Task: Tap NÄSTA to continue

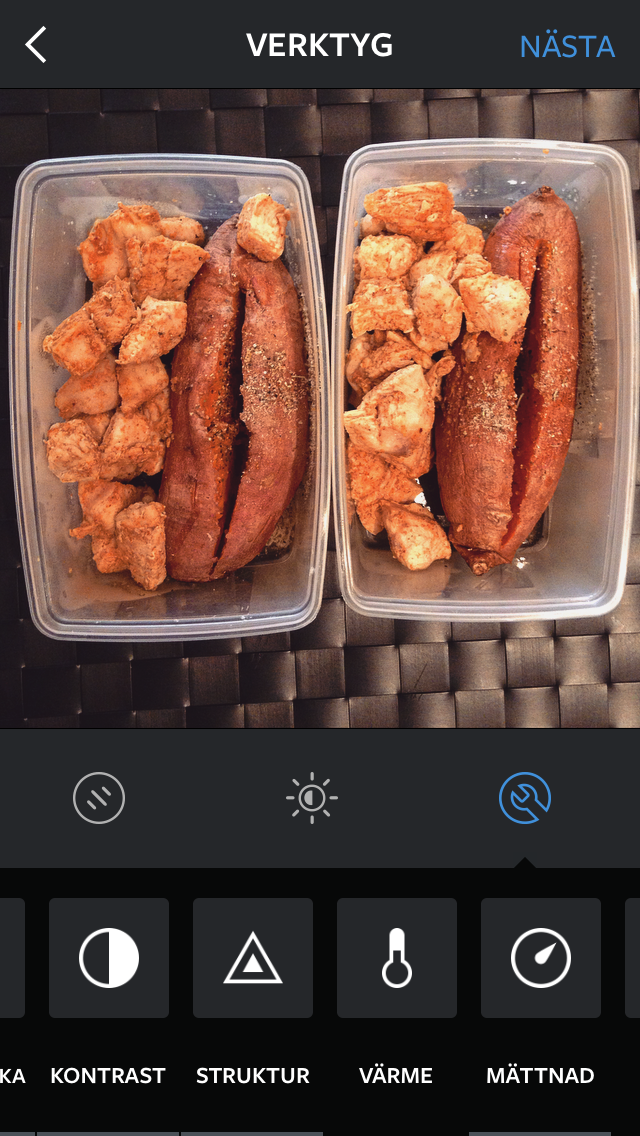Action: (x=568, y=46)
